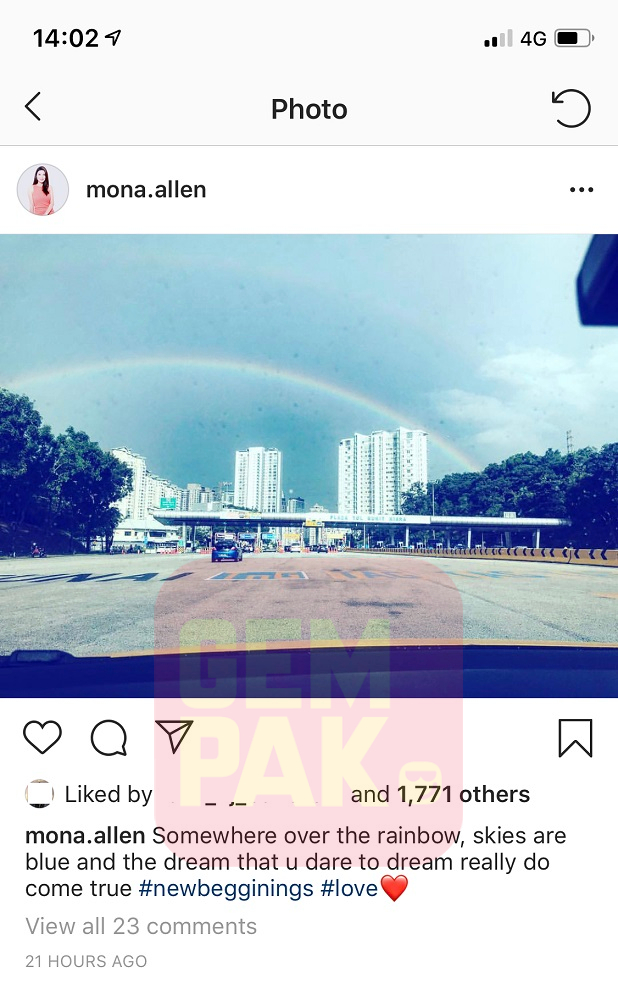Image resolution: width=618 pixels, height=1000 pixels.
Task: Open mona.allen profile from the post header
Action: pyautogui.click(x=146, y=190)
